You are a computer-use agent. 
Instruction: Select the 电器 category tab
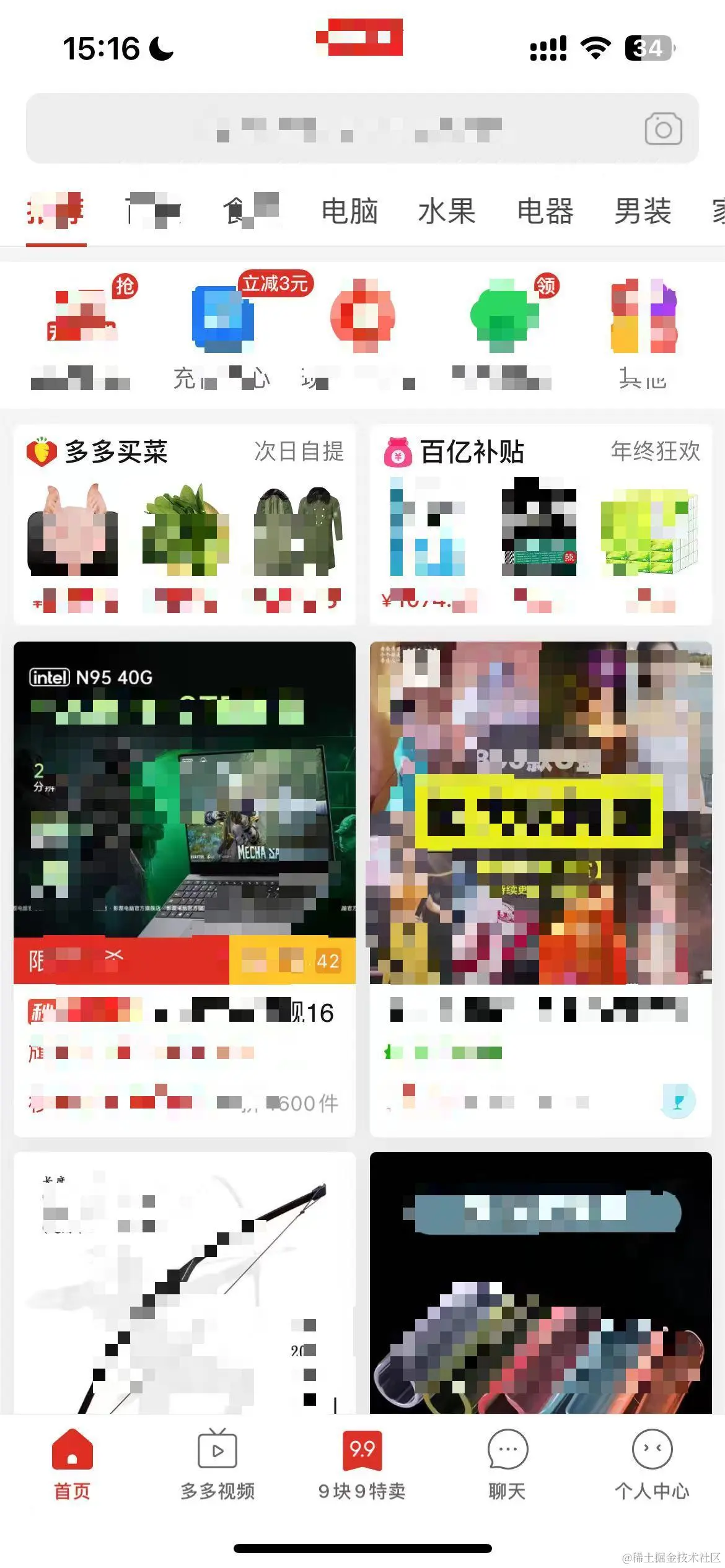pos(545,211)
